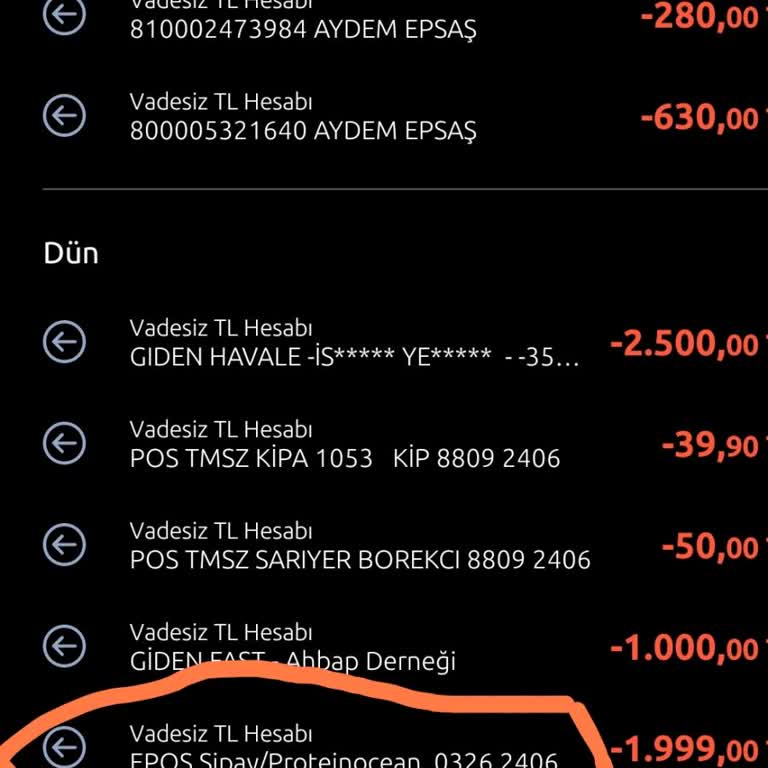Show details of POS TMSZ KİPA purchase
This screenshot has height=768, width=768.
coord(345,444)
